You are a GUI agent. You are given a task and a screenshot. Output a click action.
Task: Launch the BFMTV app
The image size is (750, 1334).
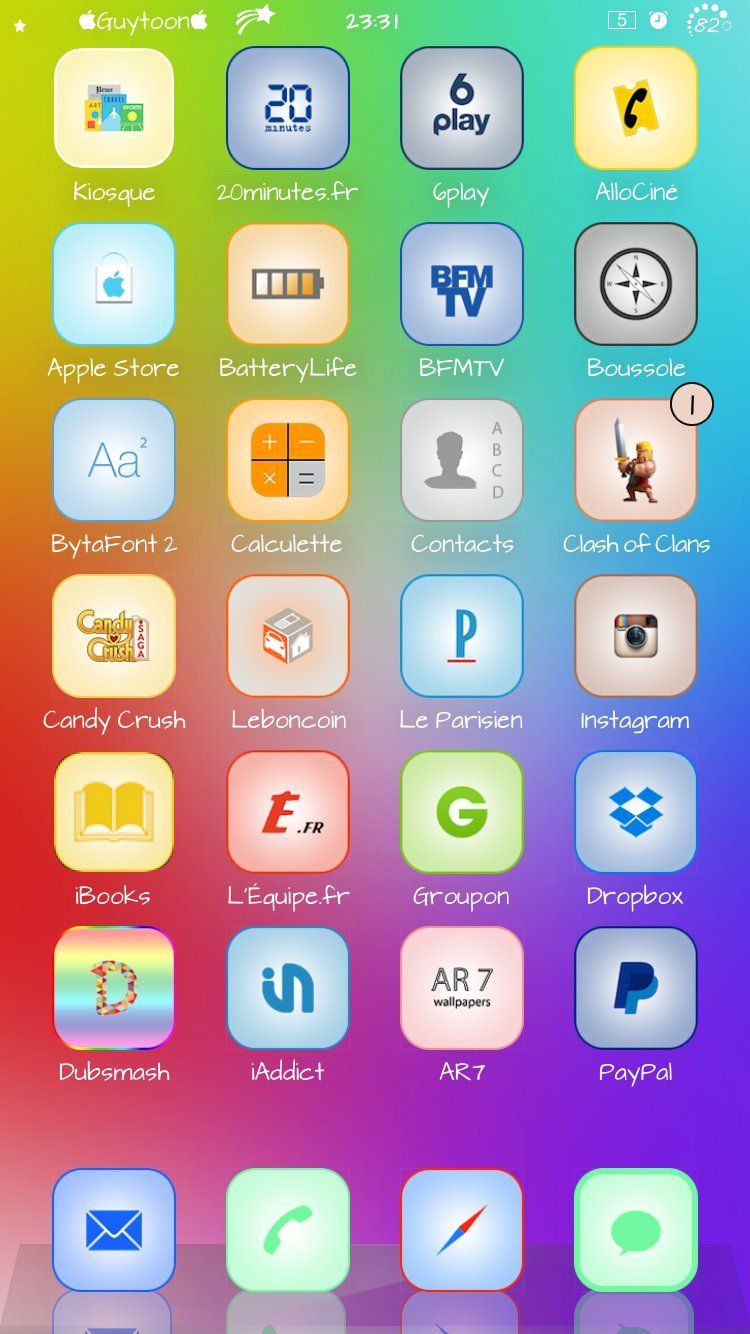tap(461, 284)
